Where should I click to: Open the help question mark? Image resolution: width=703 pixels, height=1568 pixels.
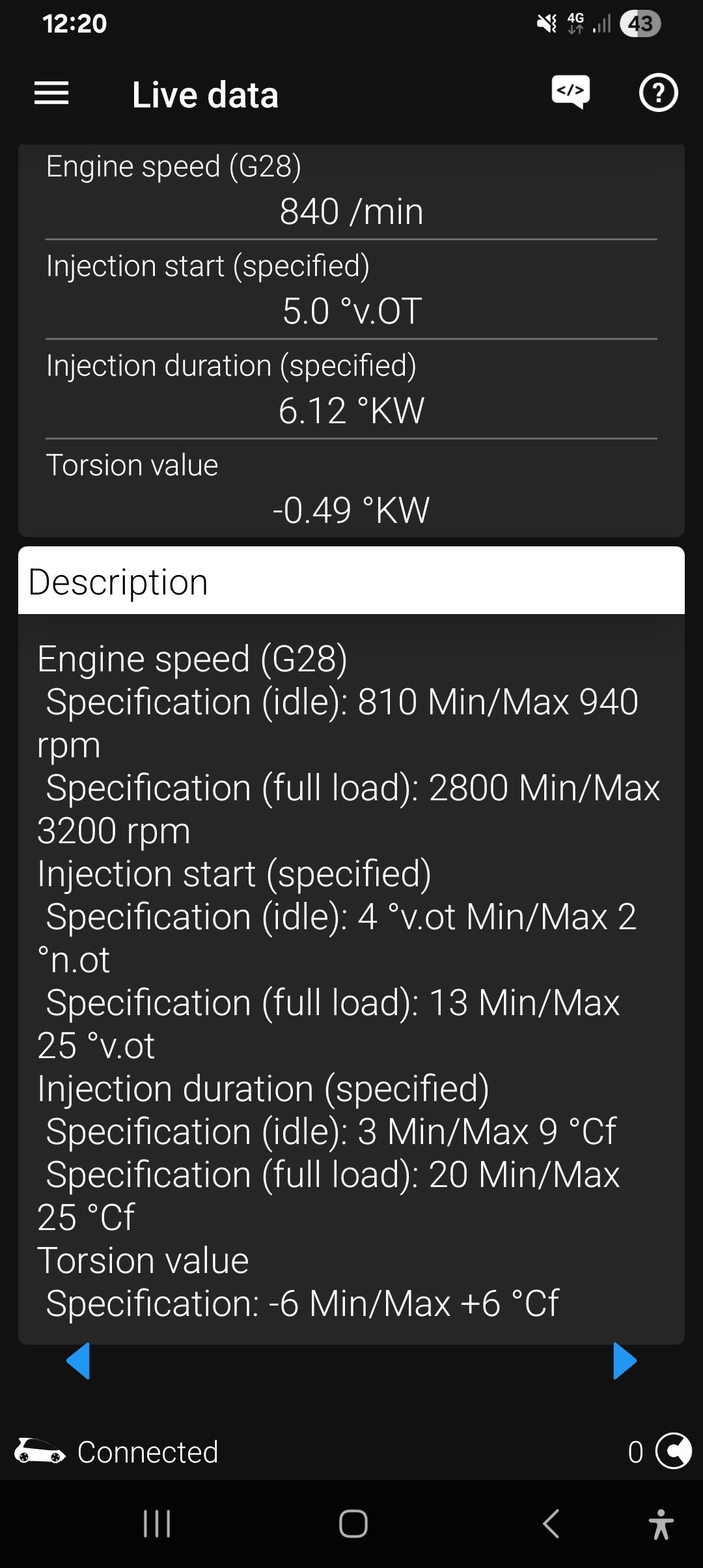click(x=658, y=94)
